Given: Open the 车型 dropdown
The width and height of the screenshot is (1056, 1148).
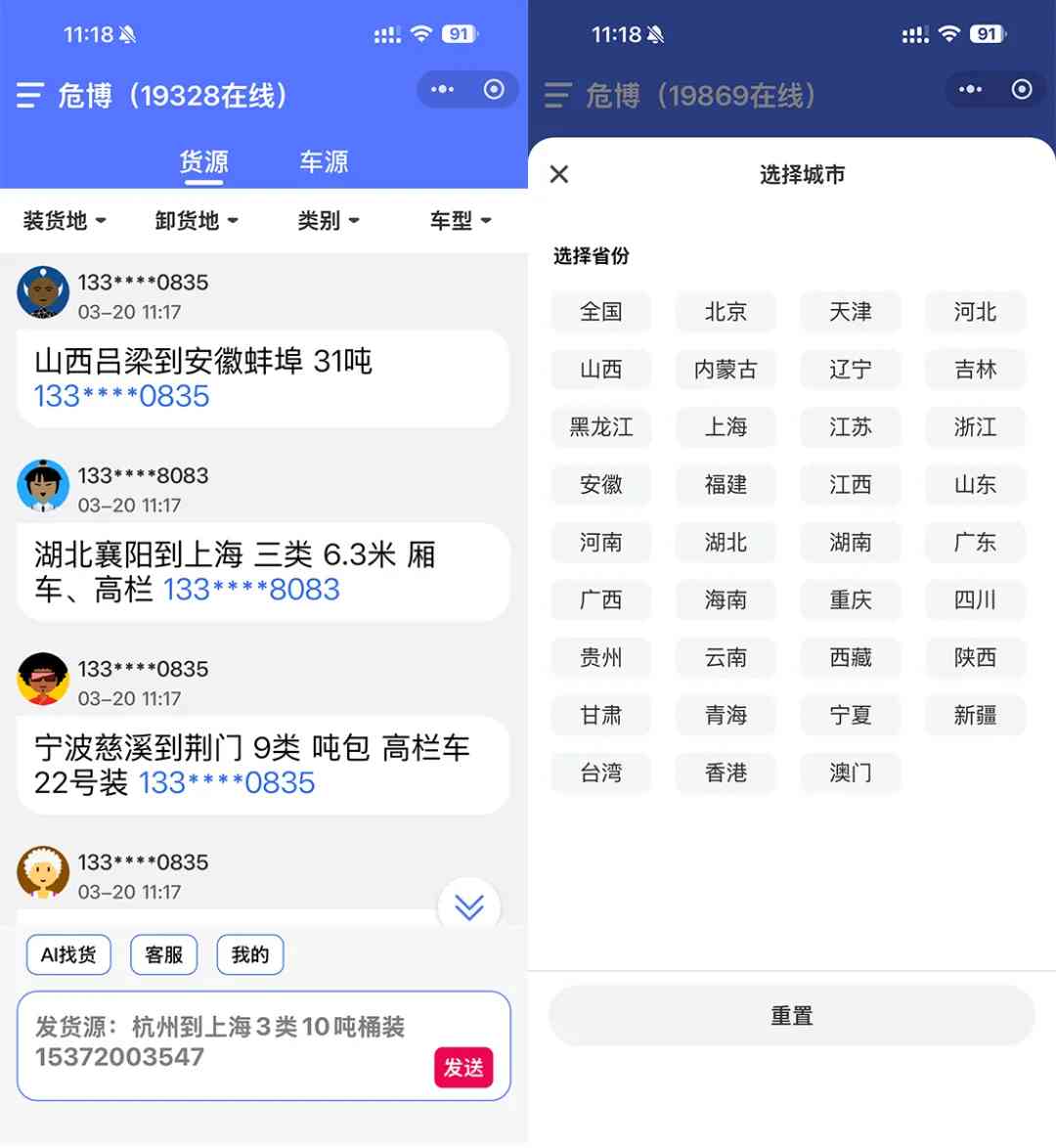Looking at the screenshot, I should 461,221.
